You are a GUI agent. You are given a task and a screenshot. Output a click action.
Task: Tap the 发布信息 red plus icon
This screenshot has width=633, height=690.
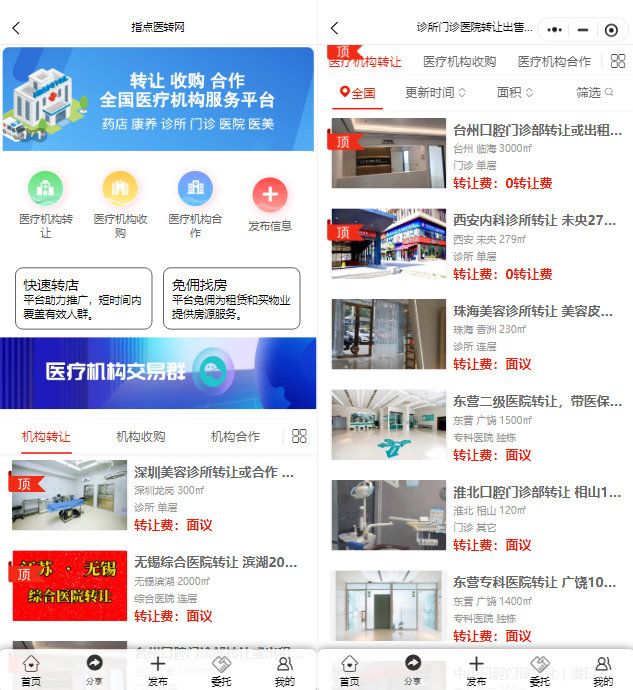pyautogui.click(x=269, y=195)
